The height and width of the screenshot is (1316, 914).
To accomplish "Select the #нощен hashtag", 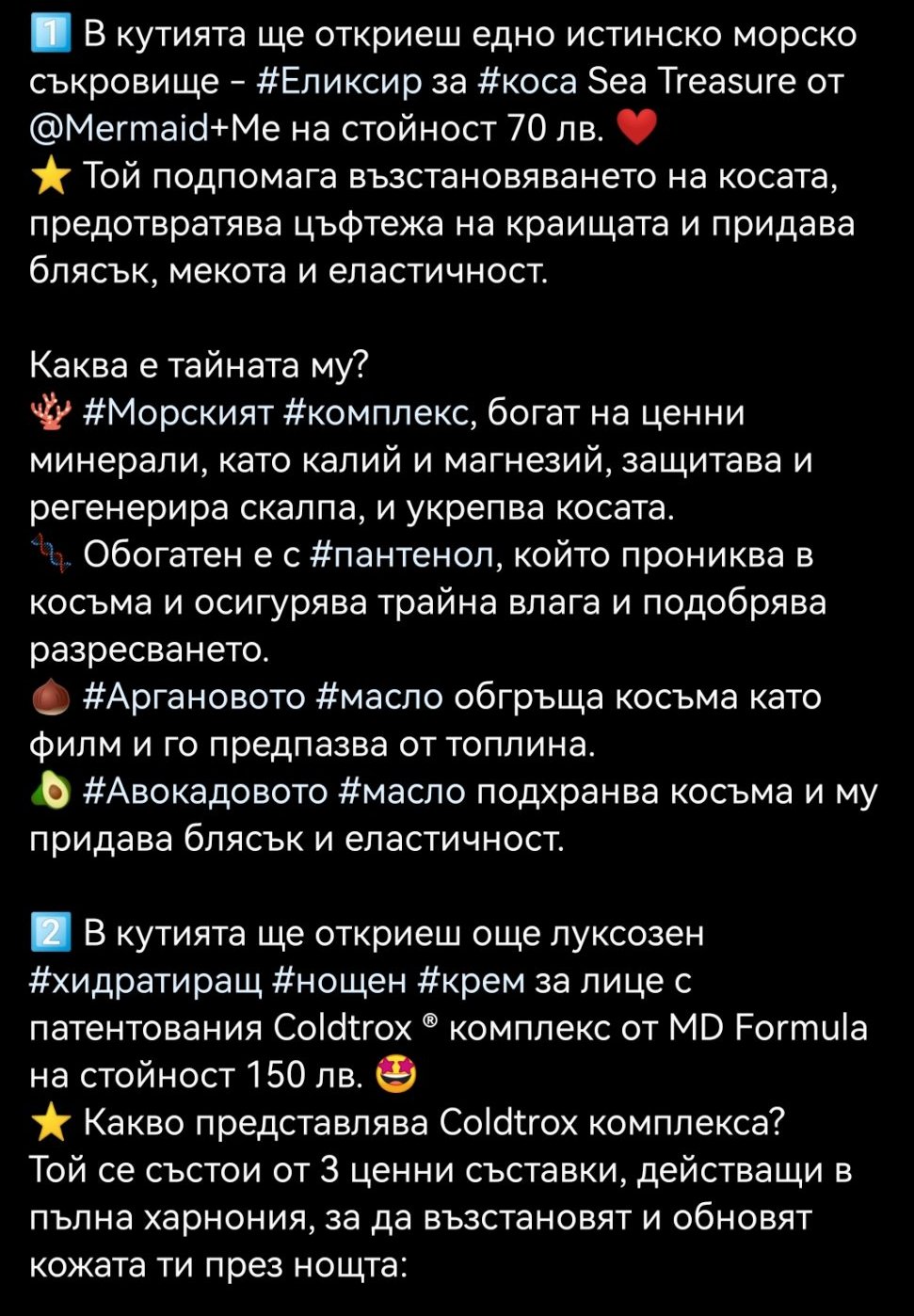I will [339, 981].
